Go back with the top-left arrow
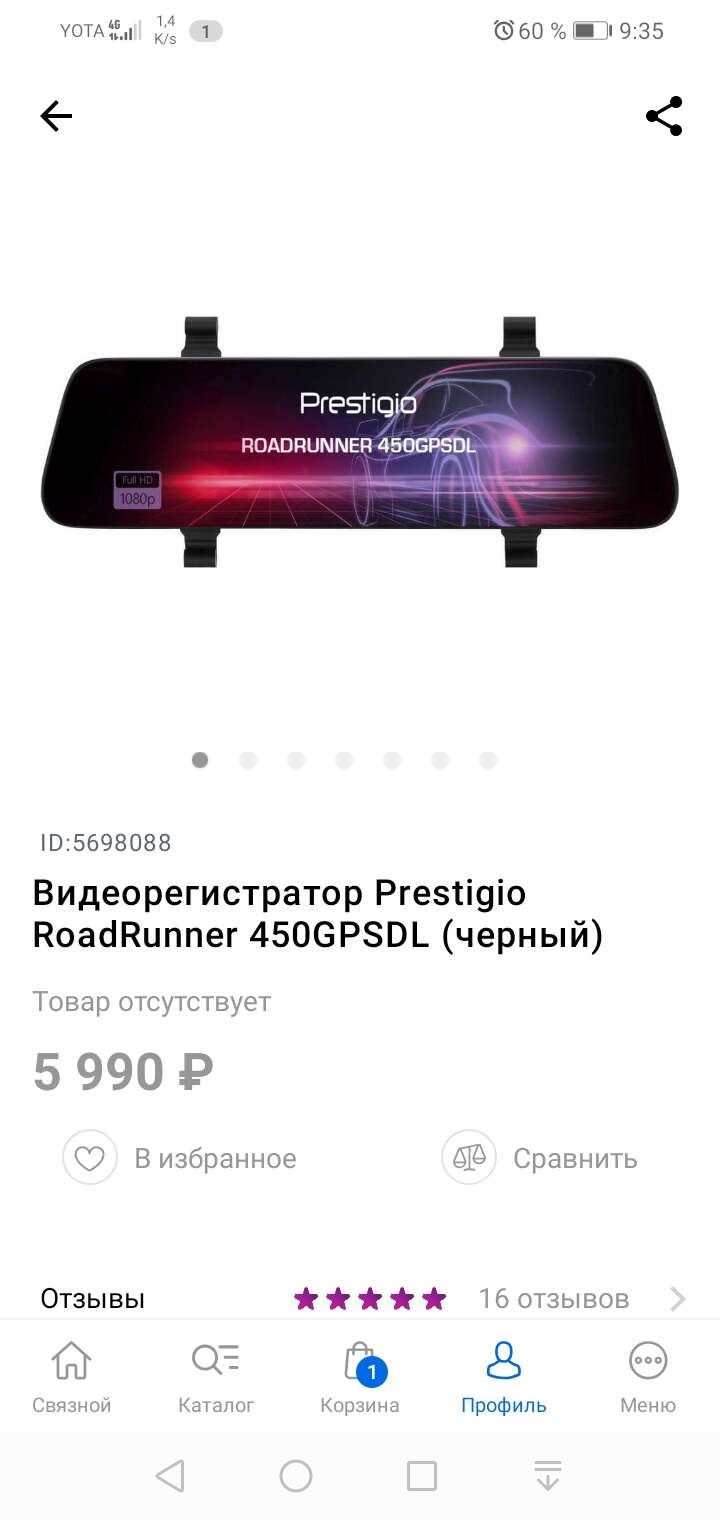The height and width of the screenshot is (1520, 720). point(56,117)
